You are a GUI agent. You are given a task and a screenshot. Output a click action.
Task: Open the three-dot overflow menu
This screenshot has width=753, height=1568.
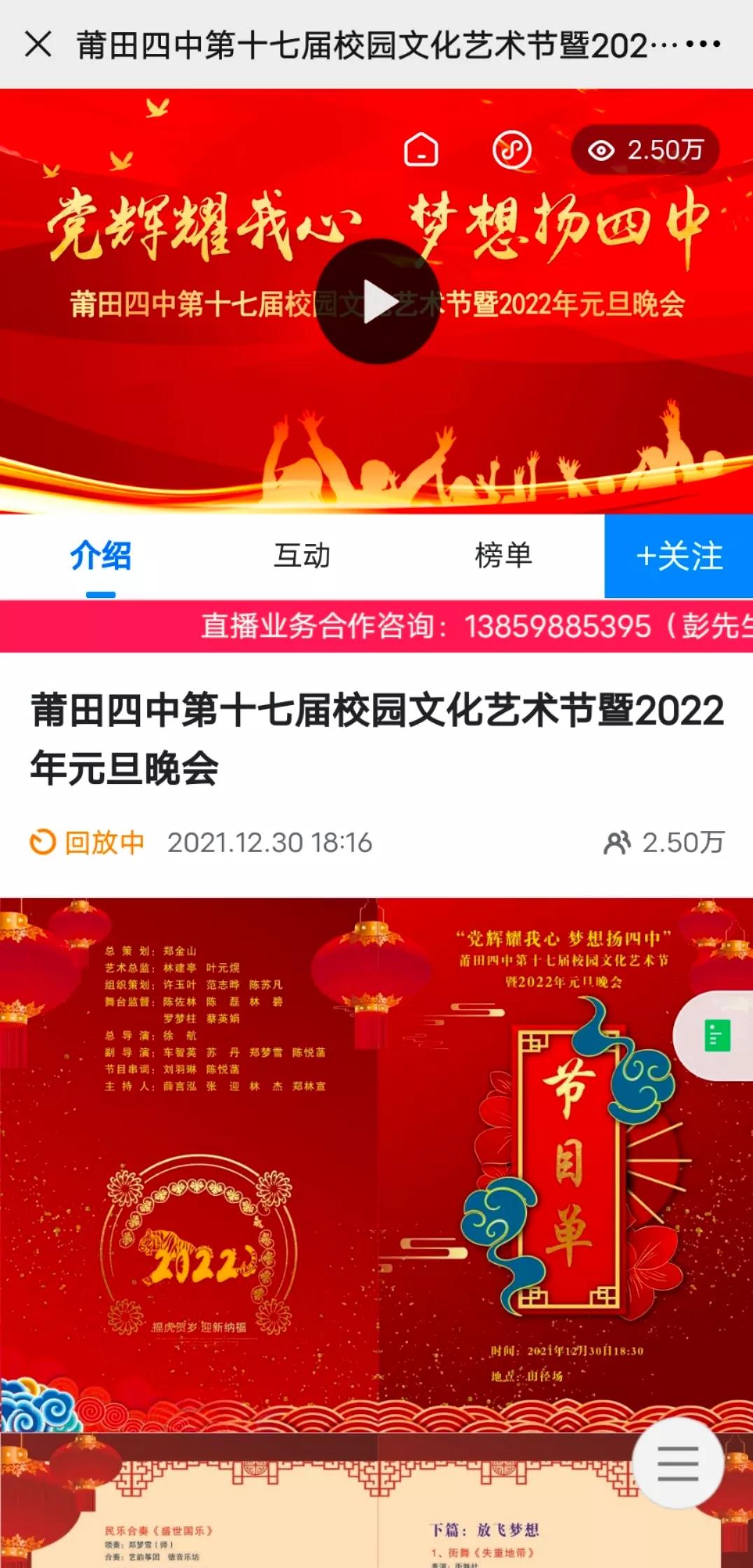[703, 45]
